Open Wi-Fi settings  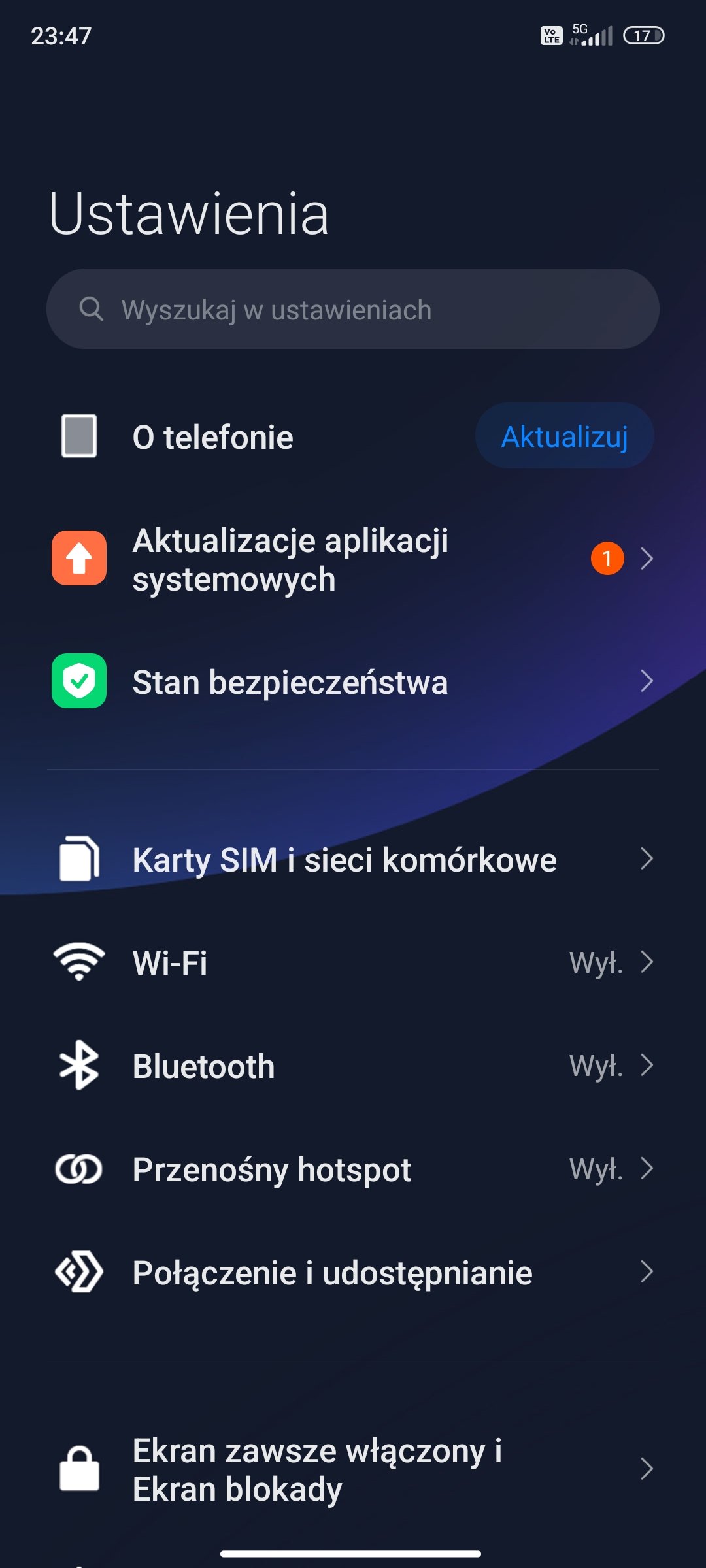[353, 962]
